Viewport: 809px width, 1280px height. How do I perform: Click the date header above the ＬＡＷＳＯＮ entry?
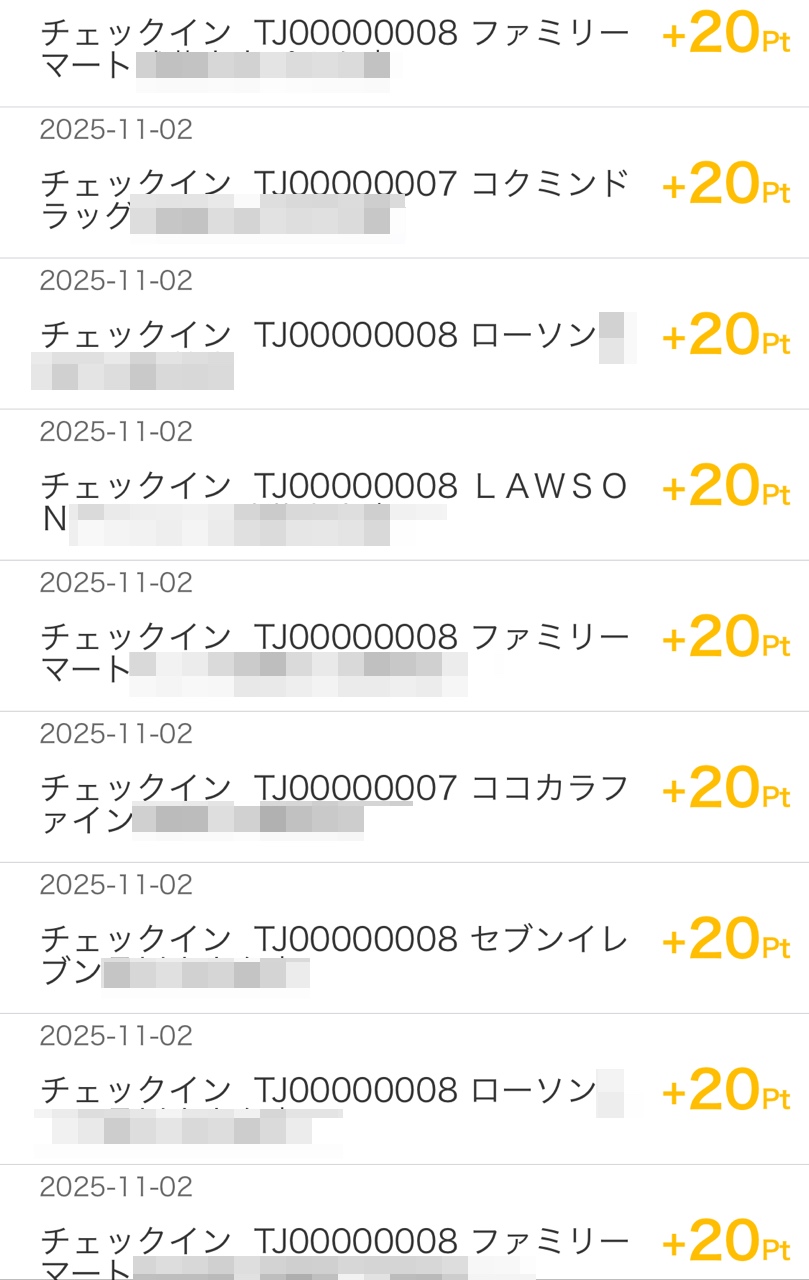tap(113, 432)
